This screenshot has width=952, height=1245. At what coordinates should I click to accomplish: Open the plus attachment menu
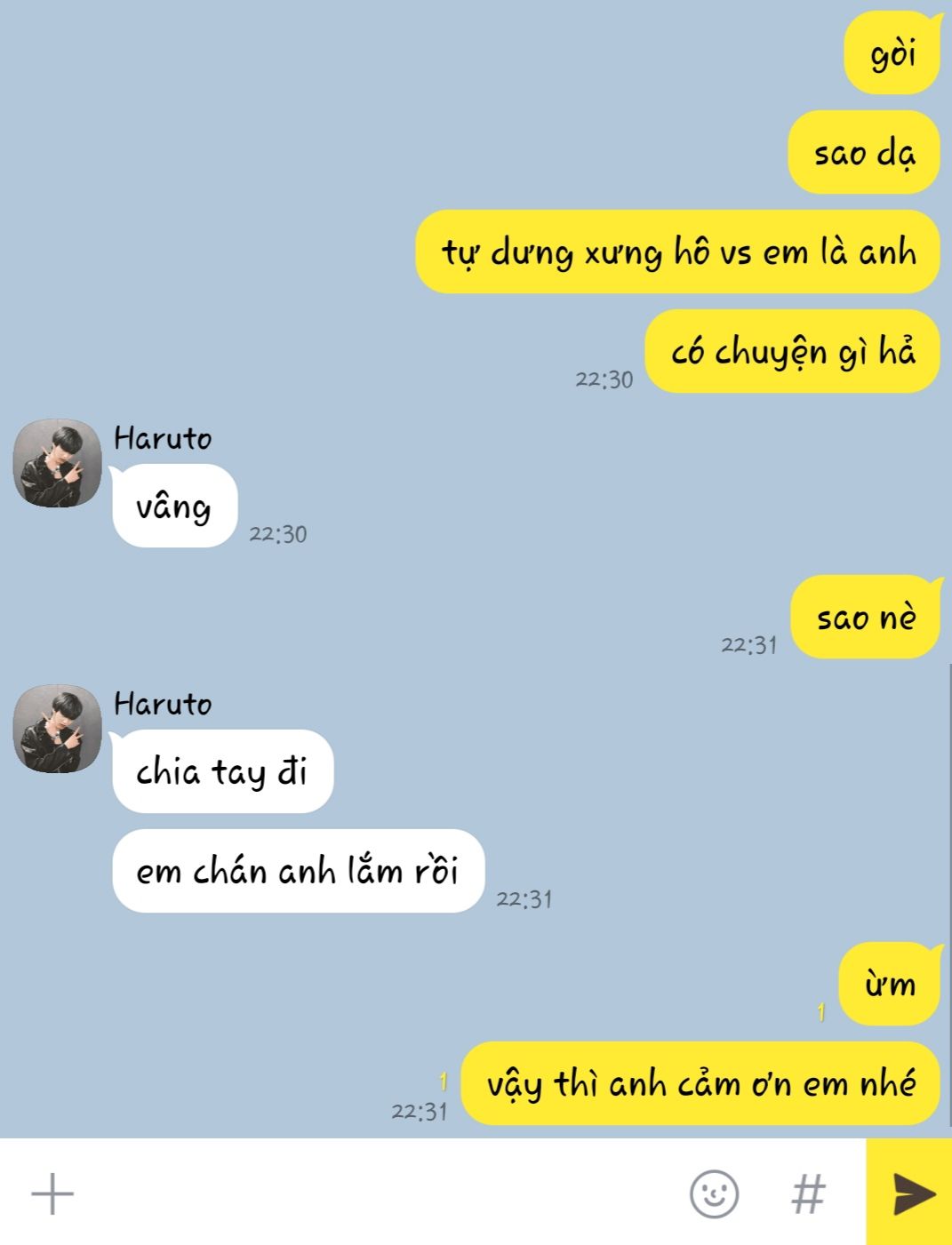pos(52,1193)
